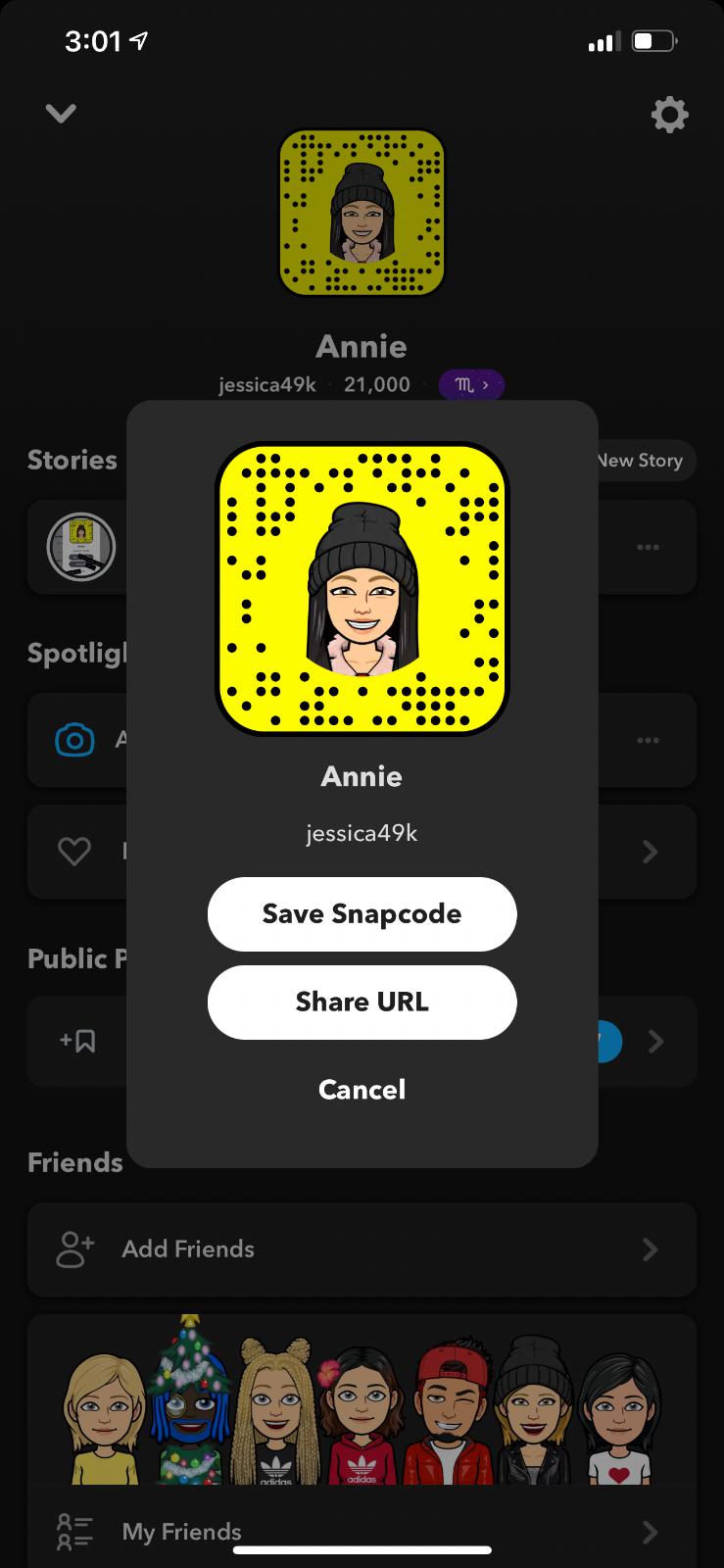Open the Spotlight row overflow menu
The width and height of the screenshot is (724, 1568).
click(648, 740)
